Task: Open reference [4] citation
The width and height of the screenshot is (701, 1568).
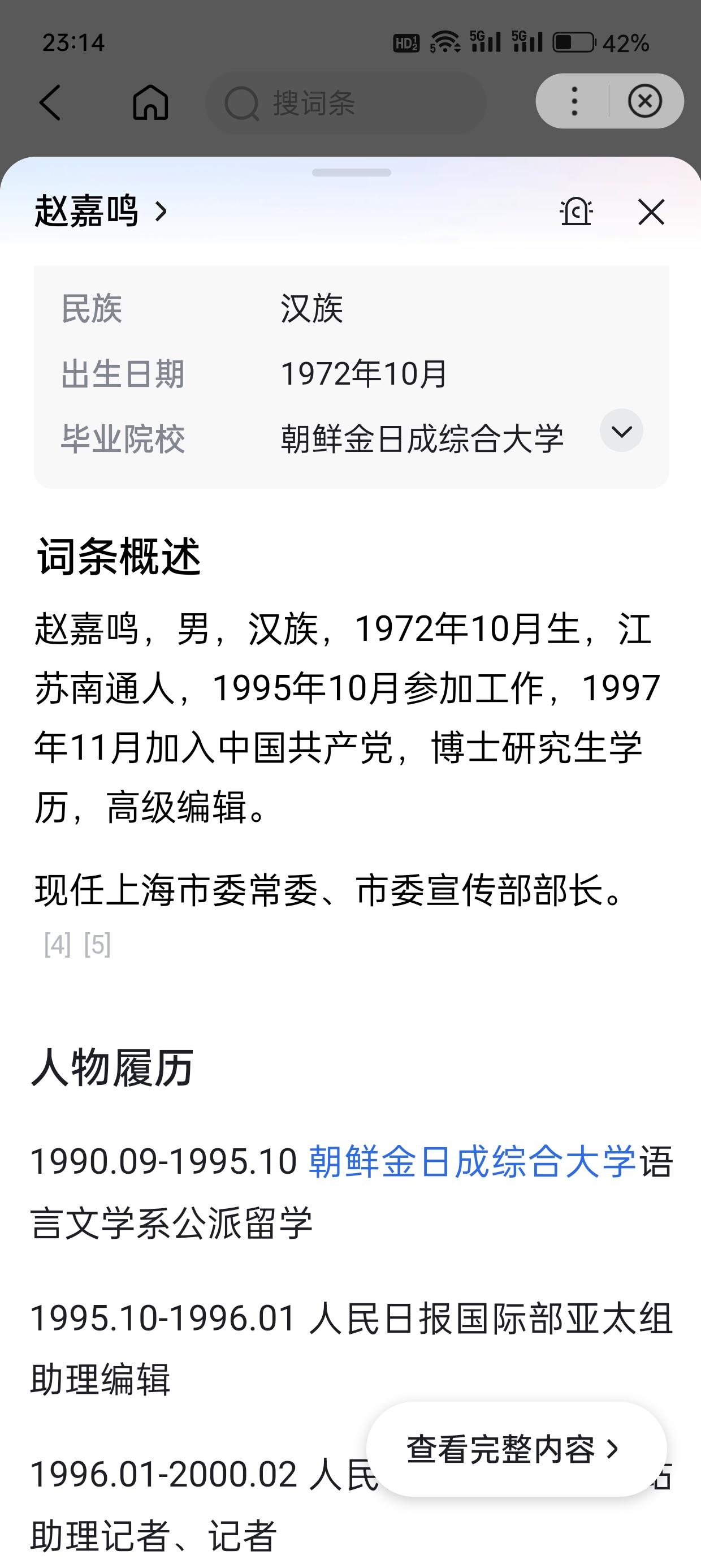Action: (57, 944)
